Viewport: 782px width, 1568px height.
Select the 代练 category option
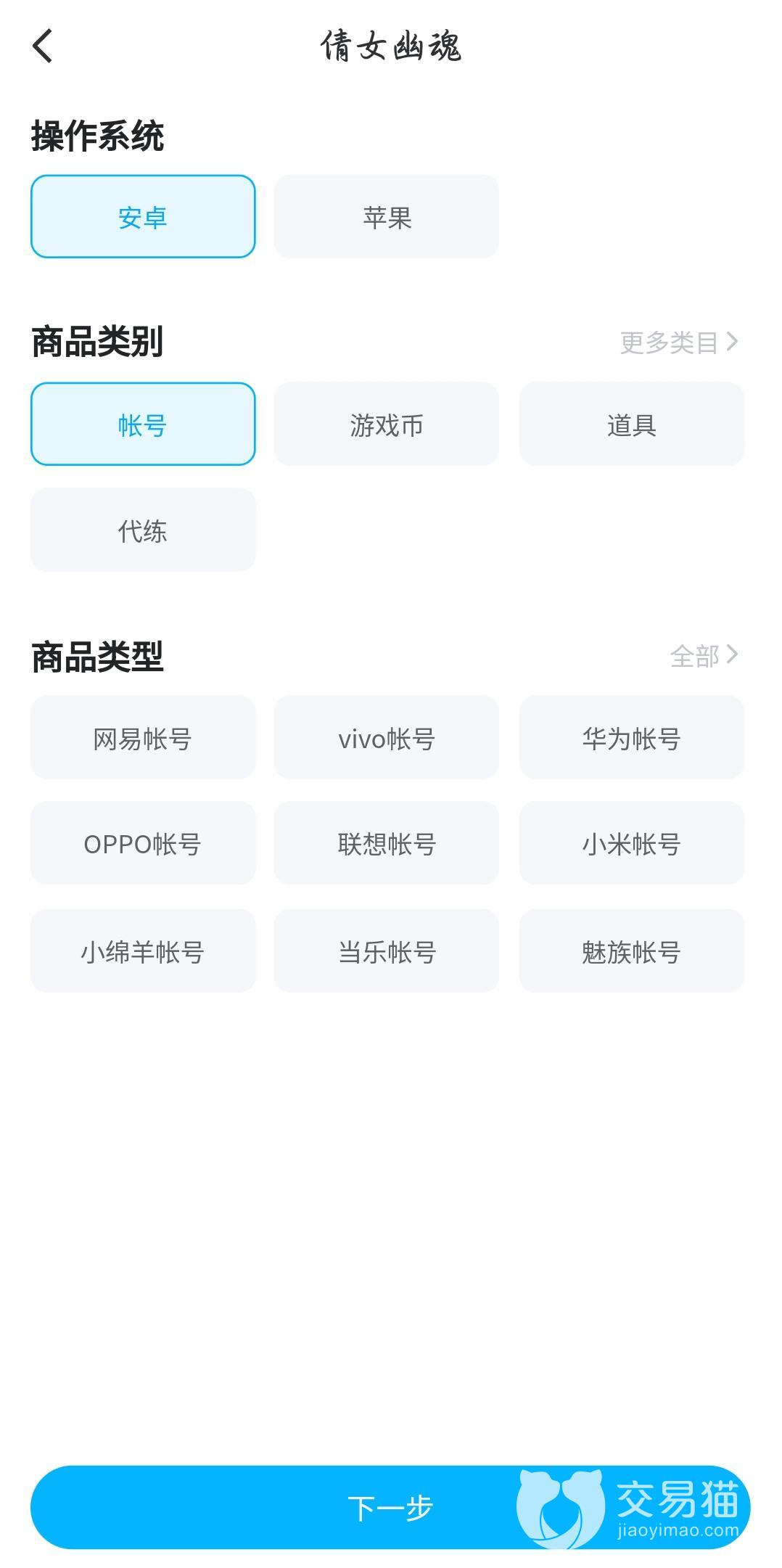(x=143, y=530)
